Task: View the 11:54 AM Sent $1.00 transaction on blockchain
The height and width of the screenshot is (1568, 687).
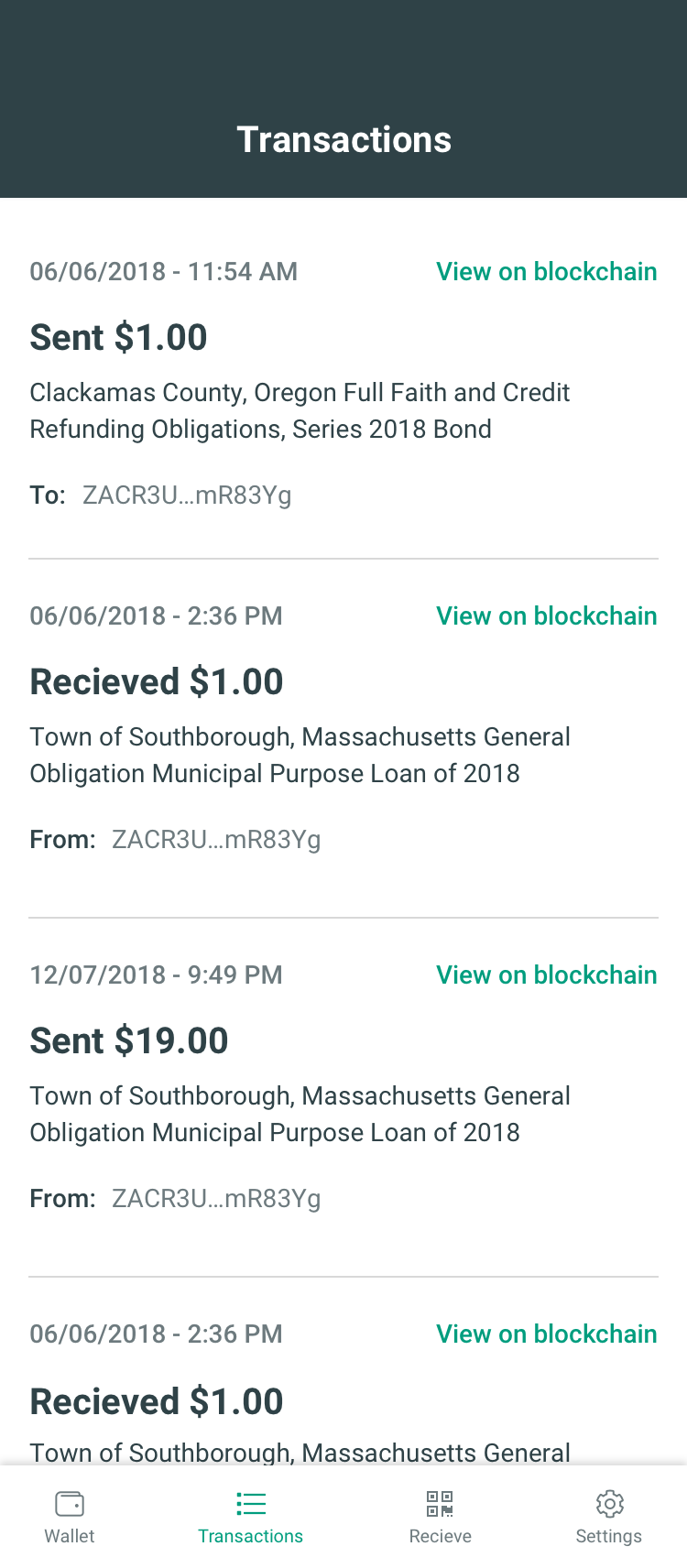Action: coord(547,272)
